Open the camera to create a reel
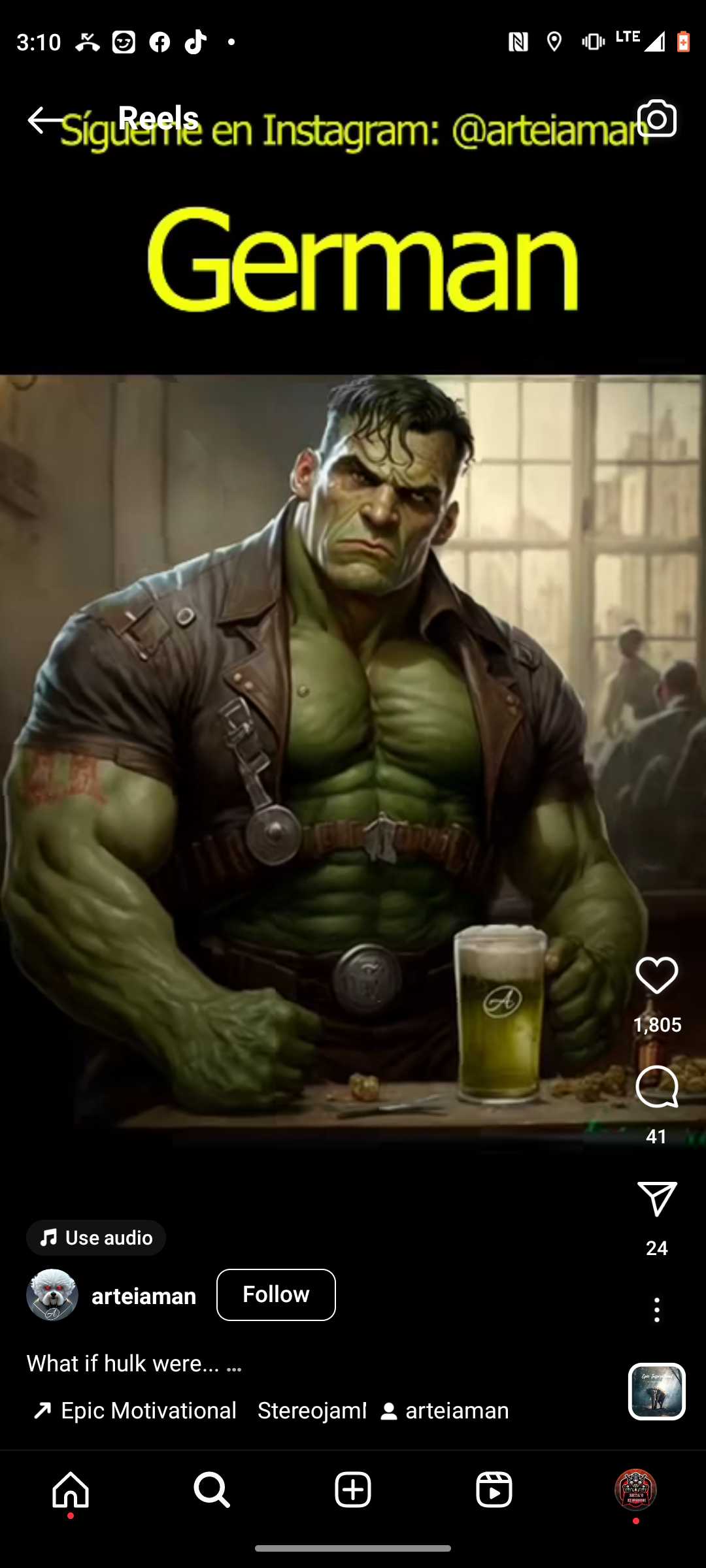706x1568 pixels. click(656, 119)
